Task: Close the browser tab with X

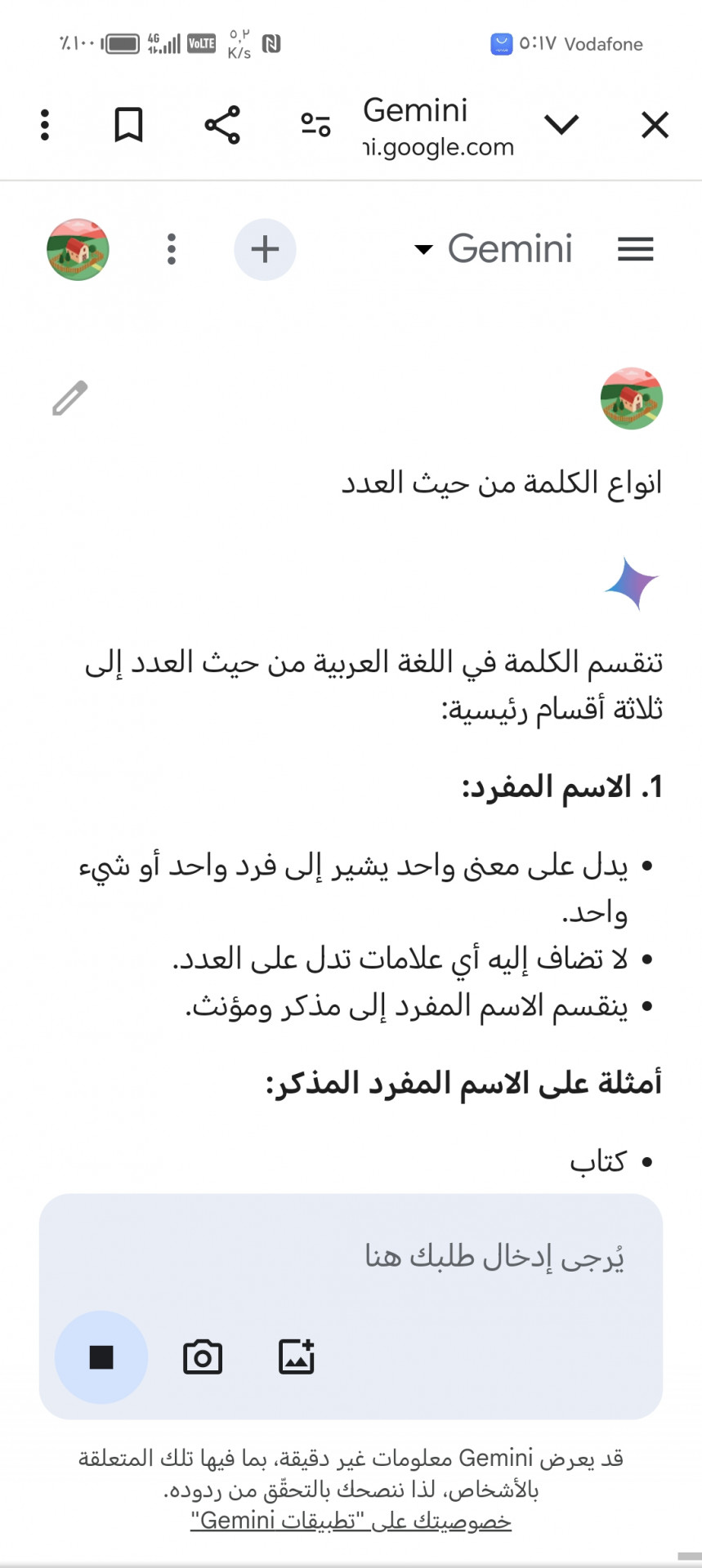Action: click(x=655, y=126)
